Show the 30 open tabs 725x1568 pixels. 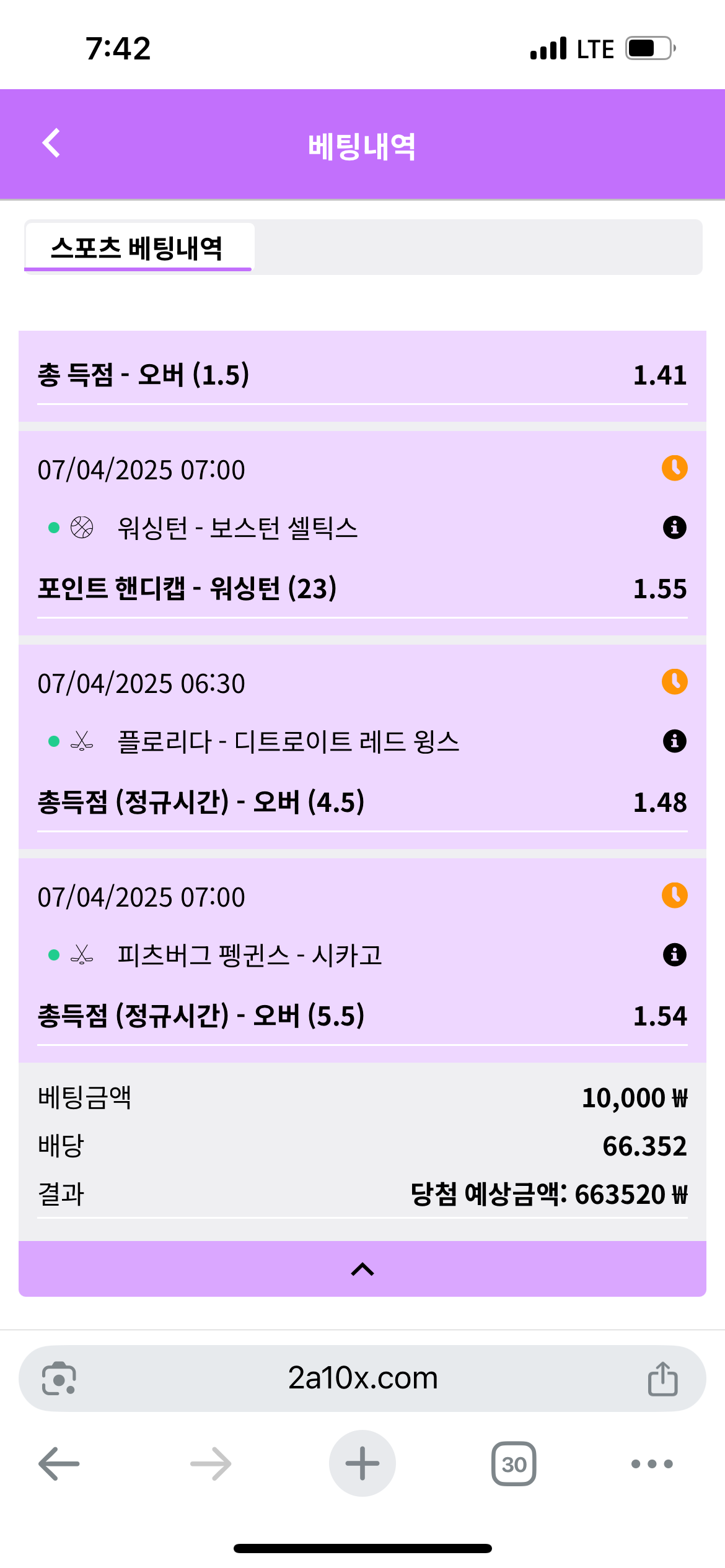pos(514,1464)
